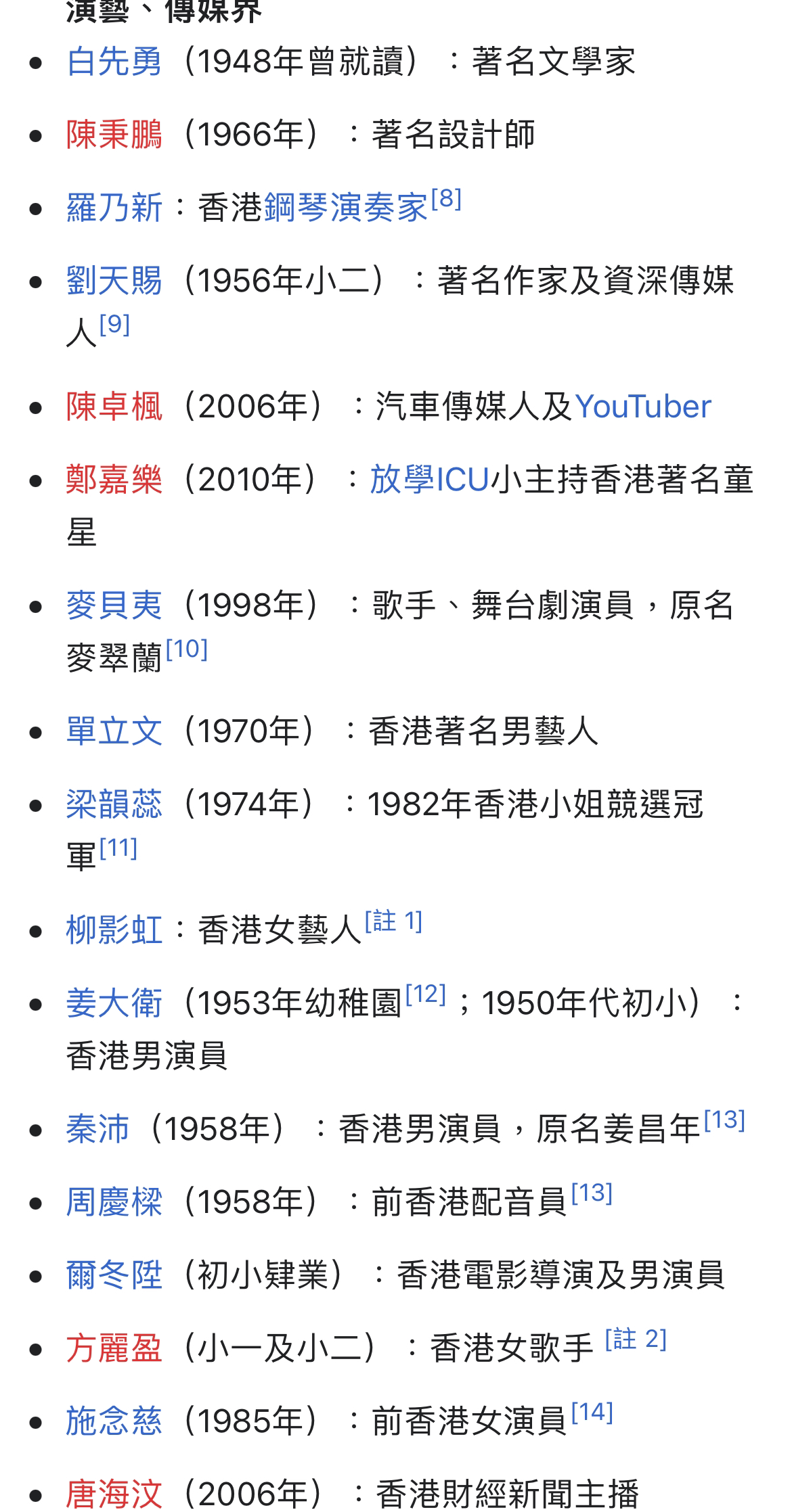Viewport: 792px width, 1512px height.
Task: Open the 麥貝夷 page
Action: point(114,605)
